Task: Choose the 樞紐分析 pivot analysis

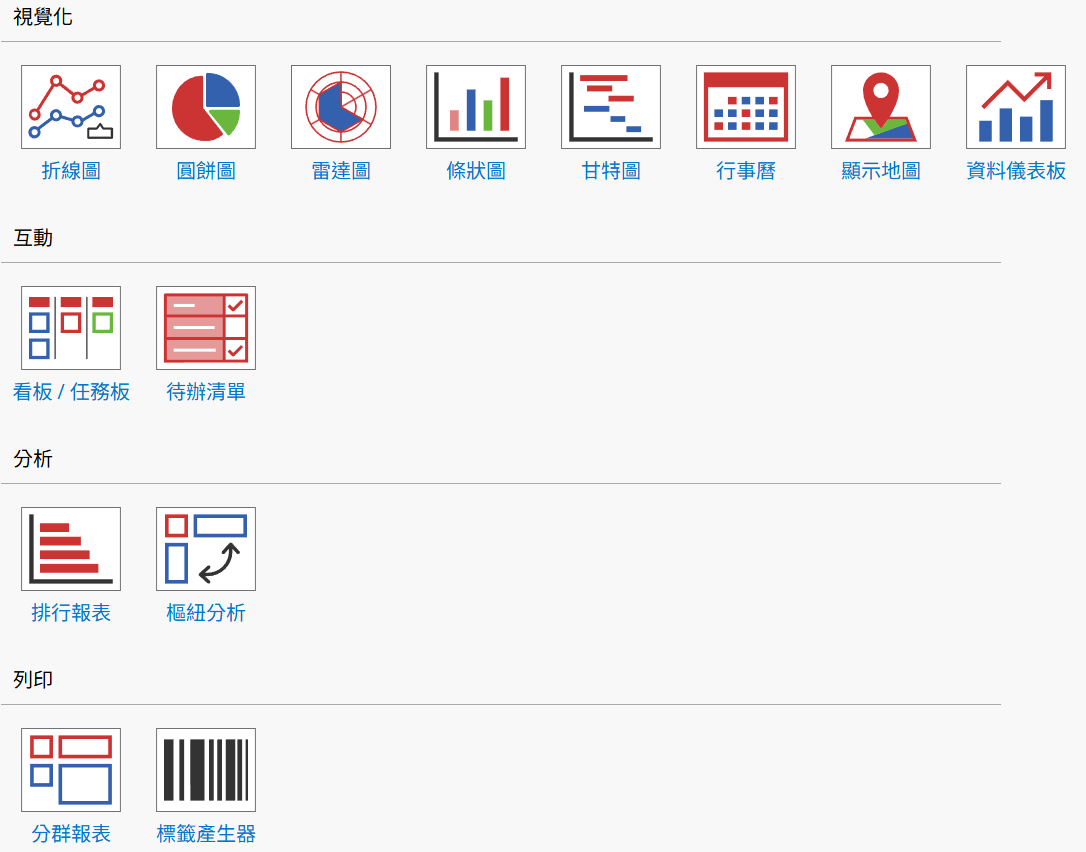Action: pyautogui.click(x=206, y=549)
